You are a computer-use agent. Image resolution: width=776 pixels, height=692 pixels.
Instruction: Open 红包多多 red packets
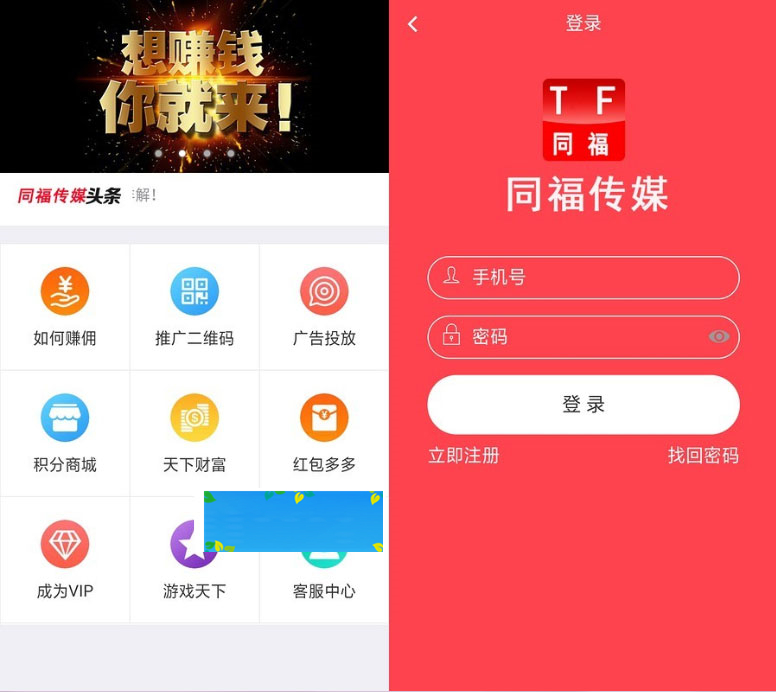(x=324, y=433)
